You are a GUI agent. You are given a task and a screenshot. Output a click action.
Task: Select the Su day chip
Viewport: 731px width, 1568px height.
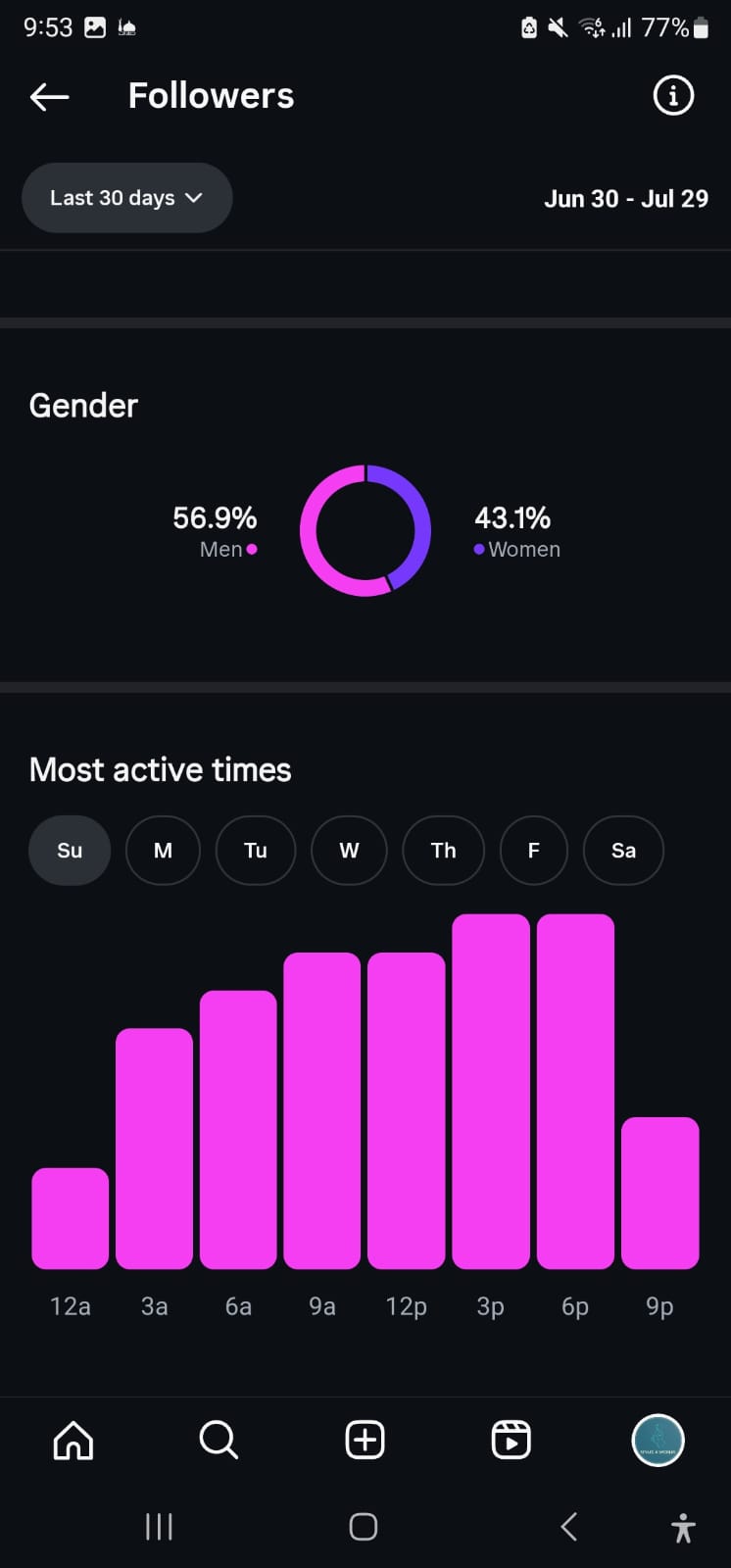coord(70,851)
